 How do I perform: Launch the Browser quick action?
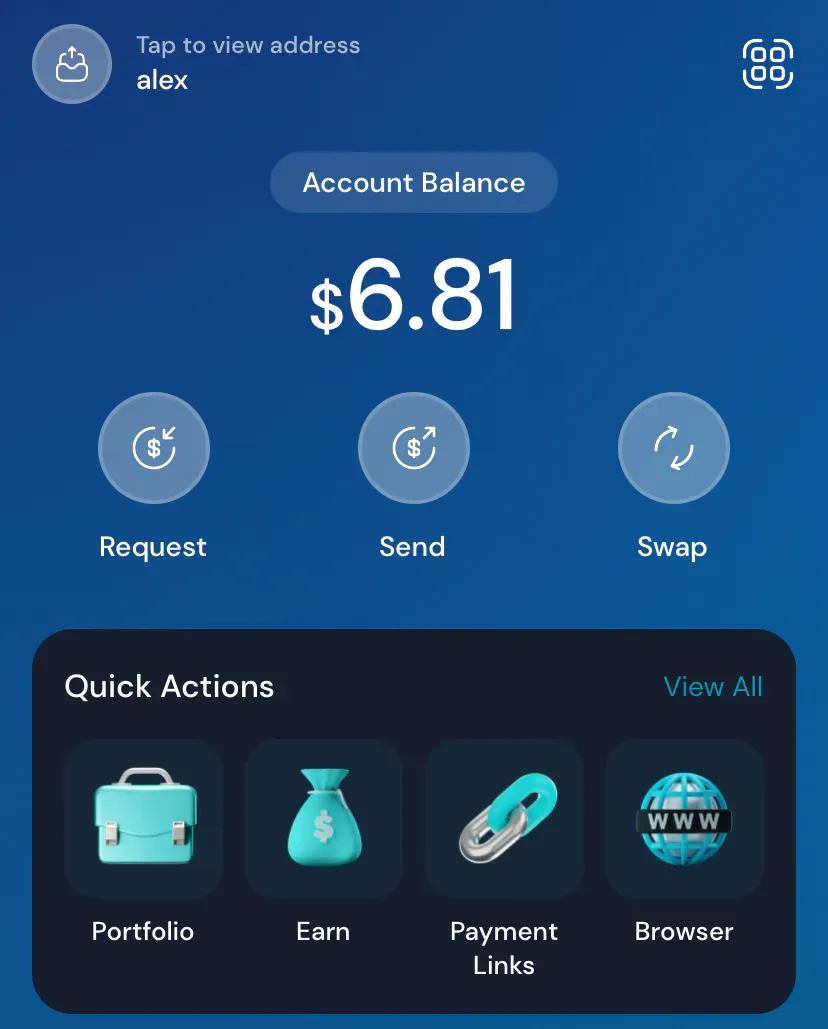coord(684,820)
